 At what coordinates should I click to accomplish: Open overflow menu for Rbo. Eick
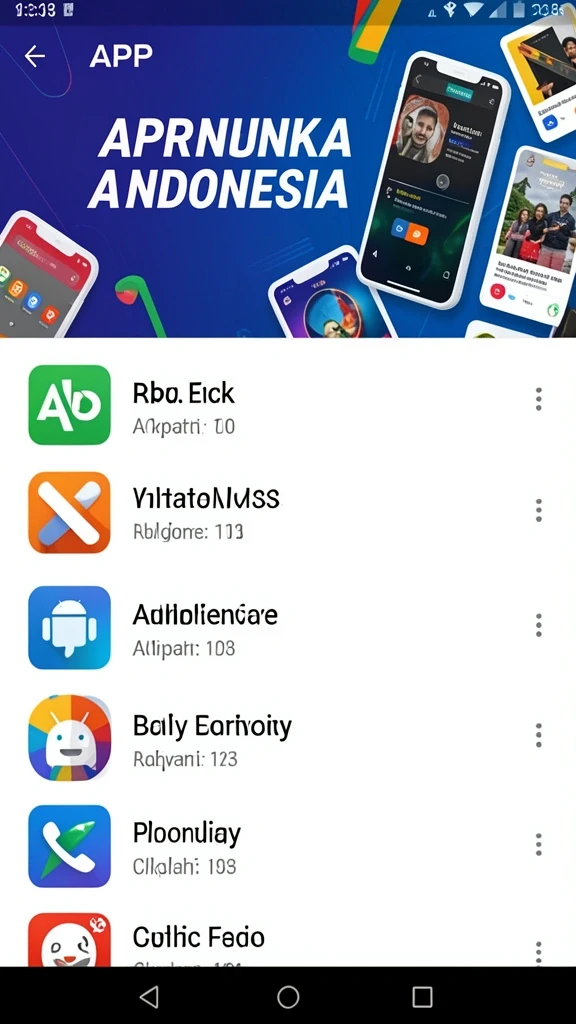point(538,399)
